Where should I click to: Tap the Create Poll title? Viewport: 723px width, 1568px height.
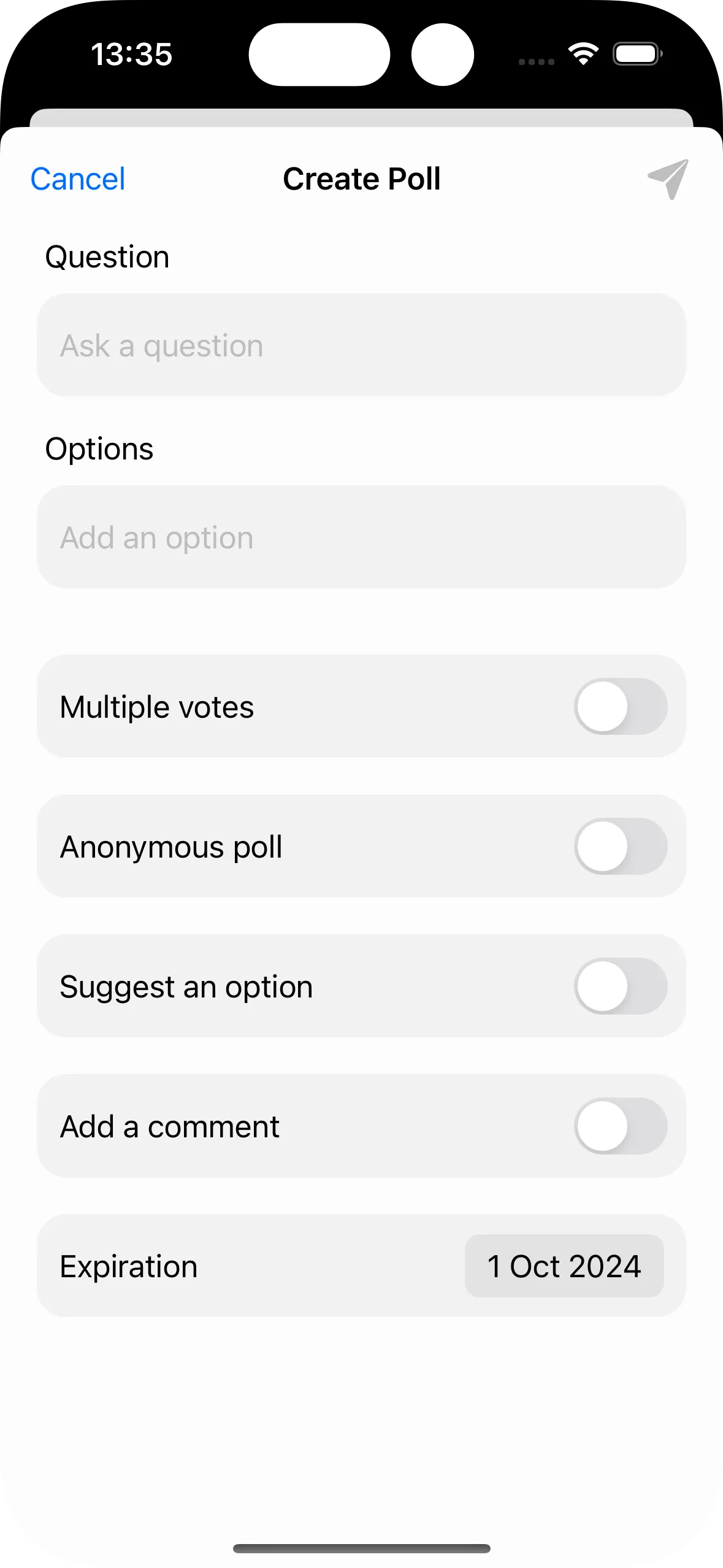coord(361,179)
